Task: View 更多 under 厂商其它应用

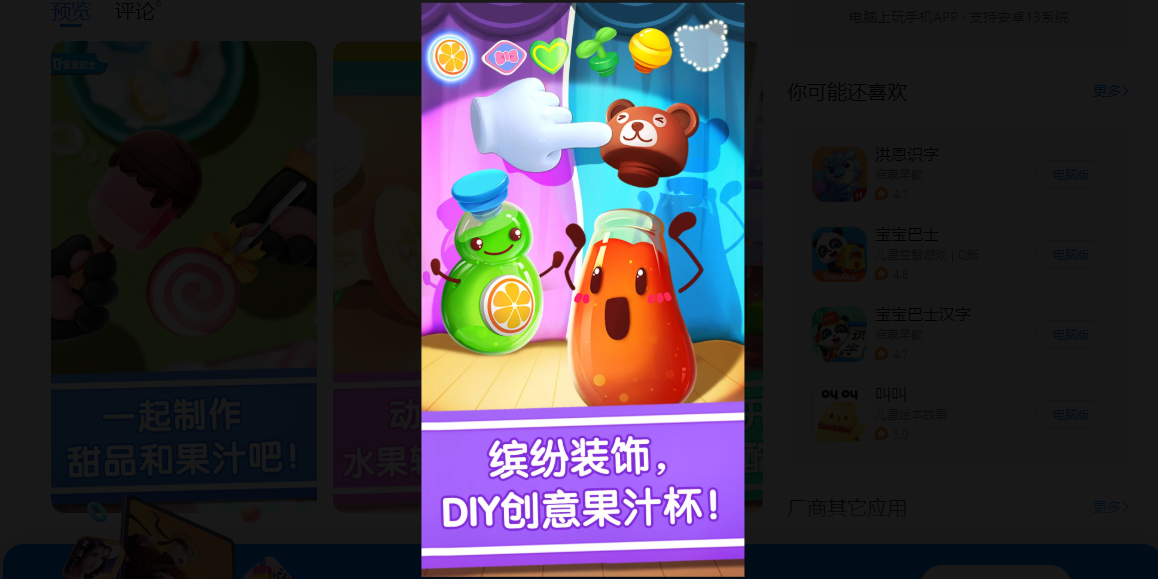Action: pos(1110,507)
